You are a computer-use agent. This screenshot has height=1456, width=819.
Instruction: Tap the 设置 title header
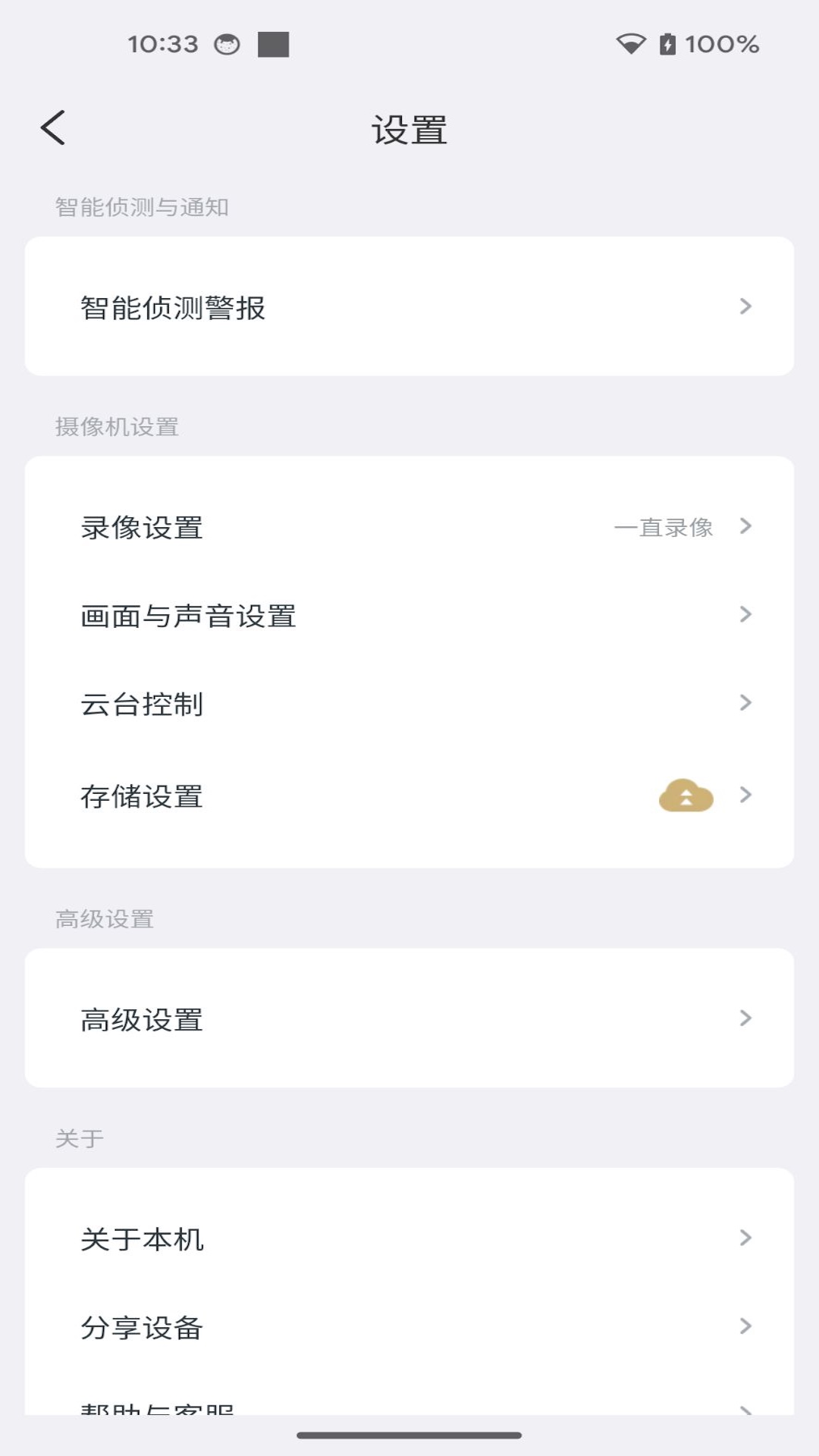click(x=409, y=129)
